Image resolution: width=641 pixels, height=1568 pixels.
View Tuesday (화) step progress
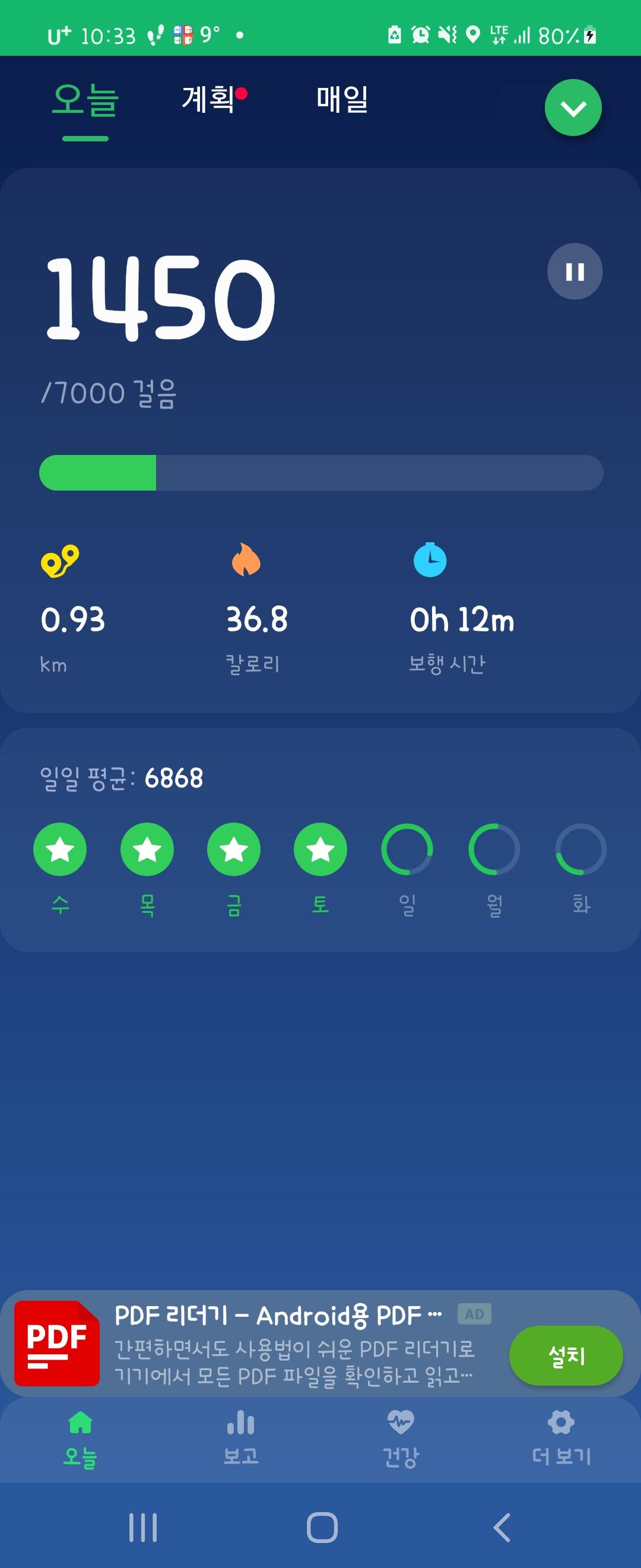coord(581,849)
